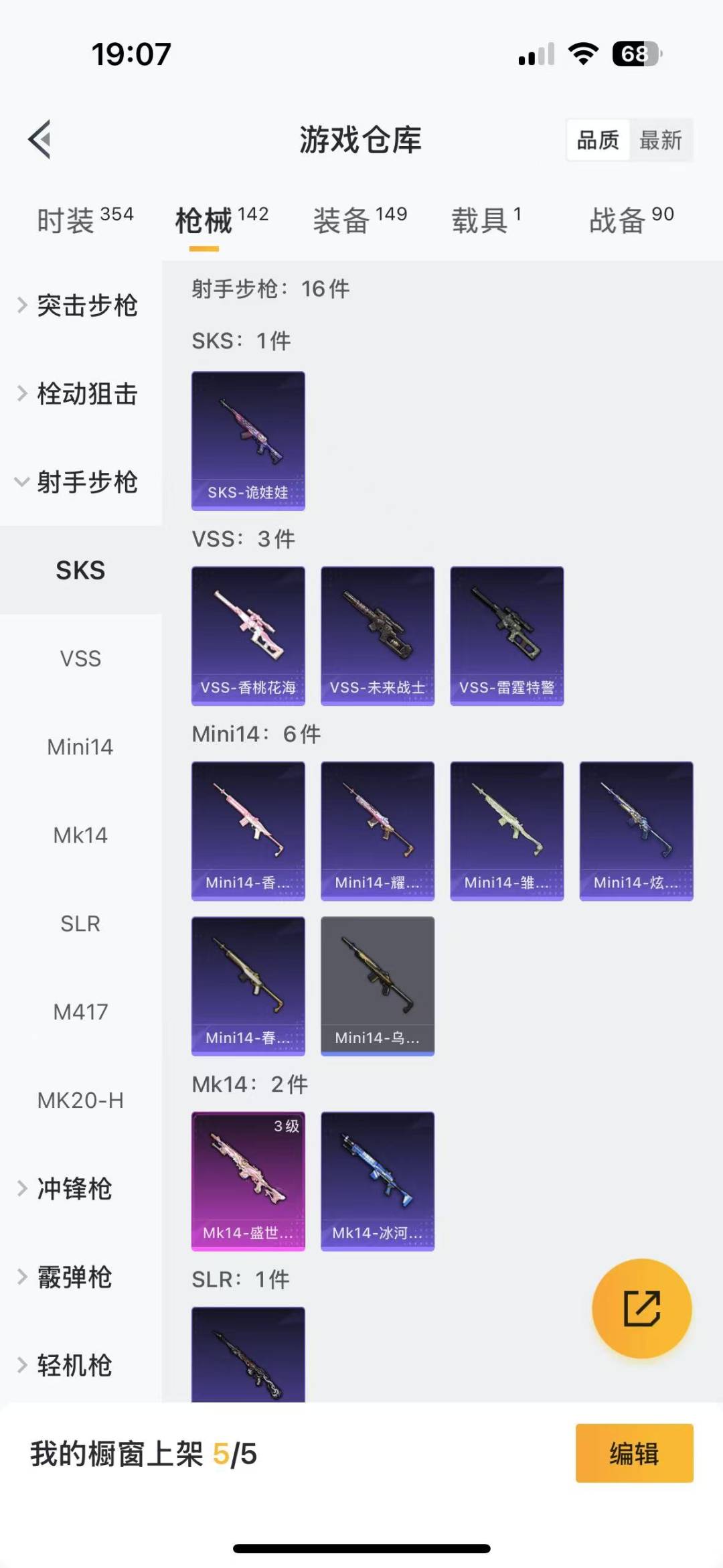Switch to the 载具 tab
The width and height of the screenshot is (723, 1568).
485,220
